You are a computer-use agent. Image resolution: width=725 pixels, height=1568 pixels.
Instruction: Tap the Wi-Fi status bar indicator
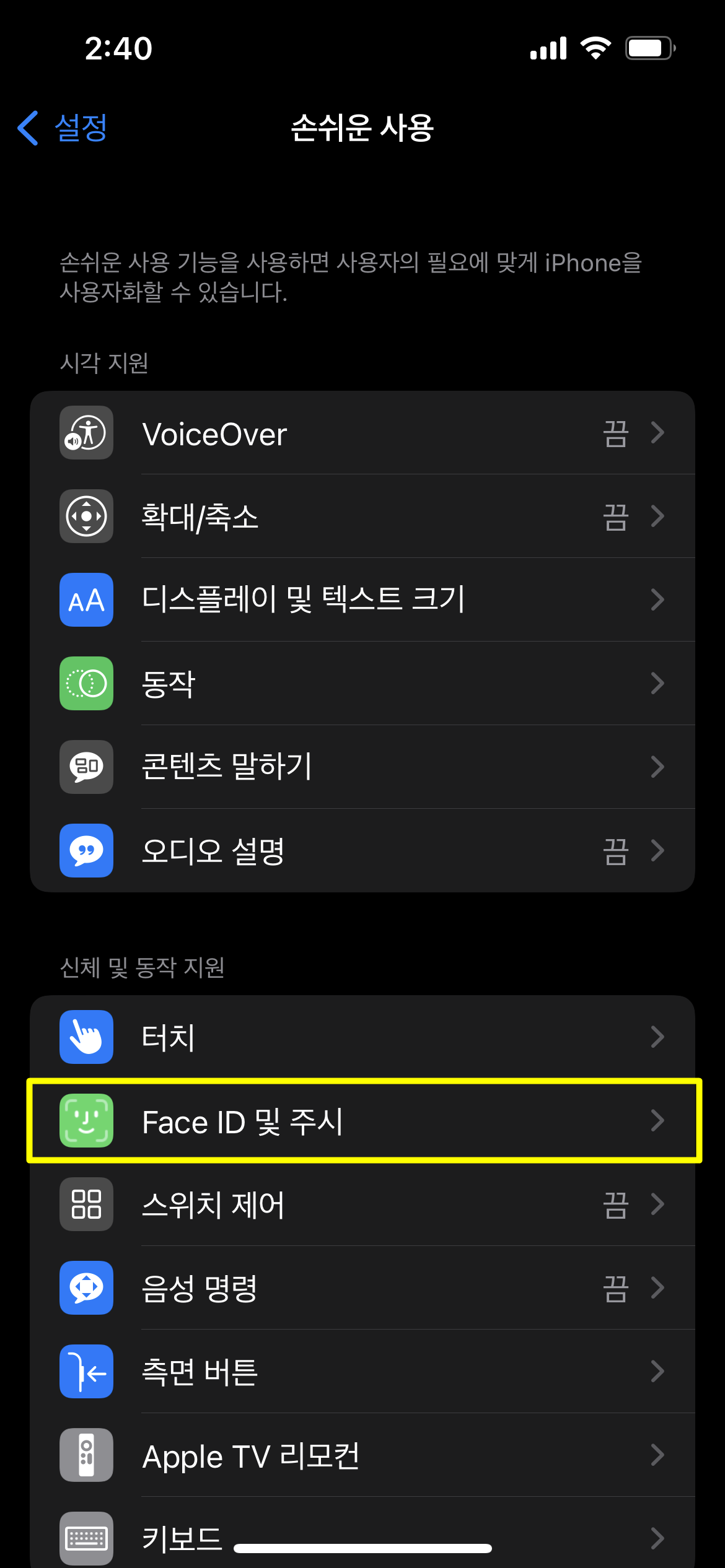595,47
